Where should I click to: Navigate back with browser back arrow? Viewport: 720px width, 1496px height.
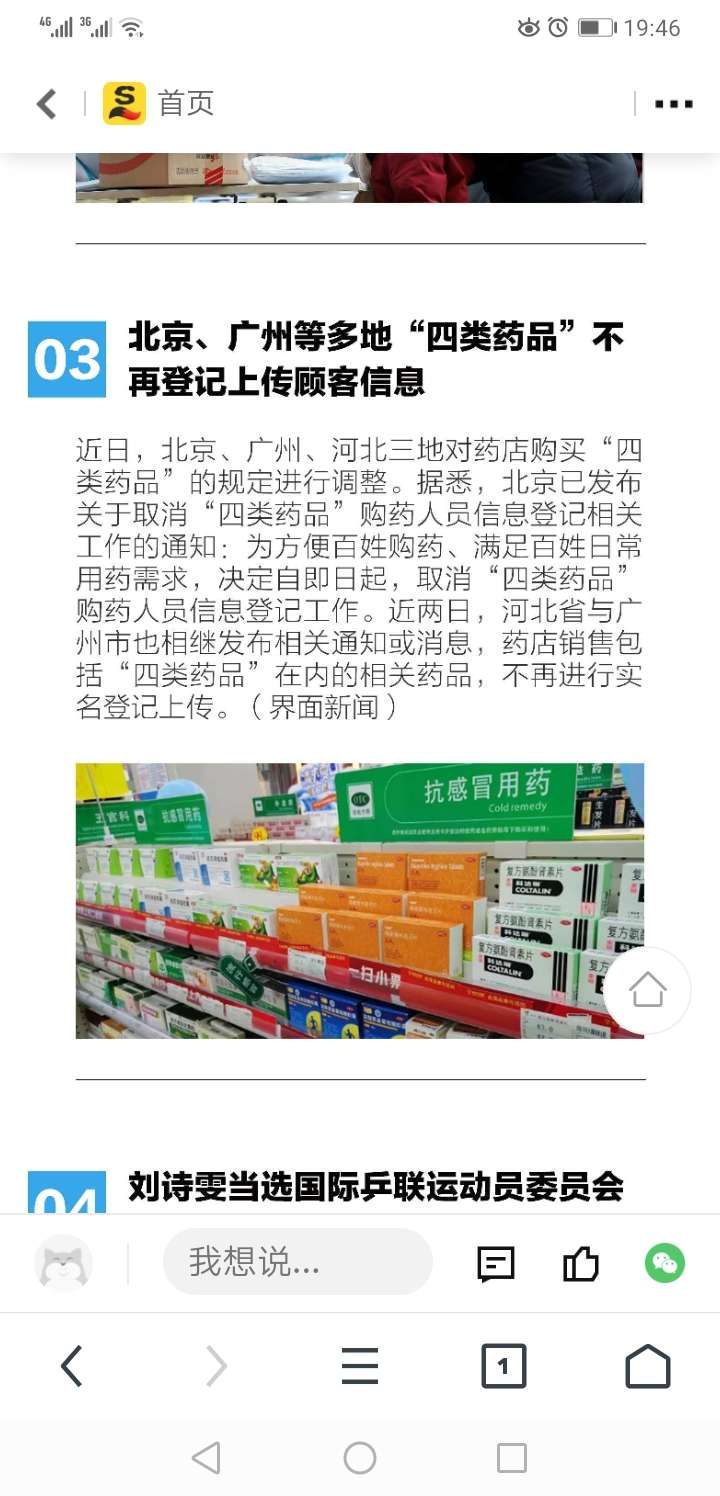71,1366
